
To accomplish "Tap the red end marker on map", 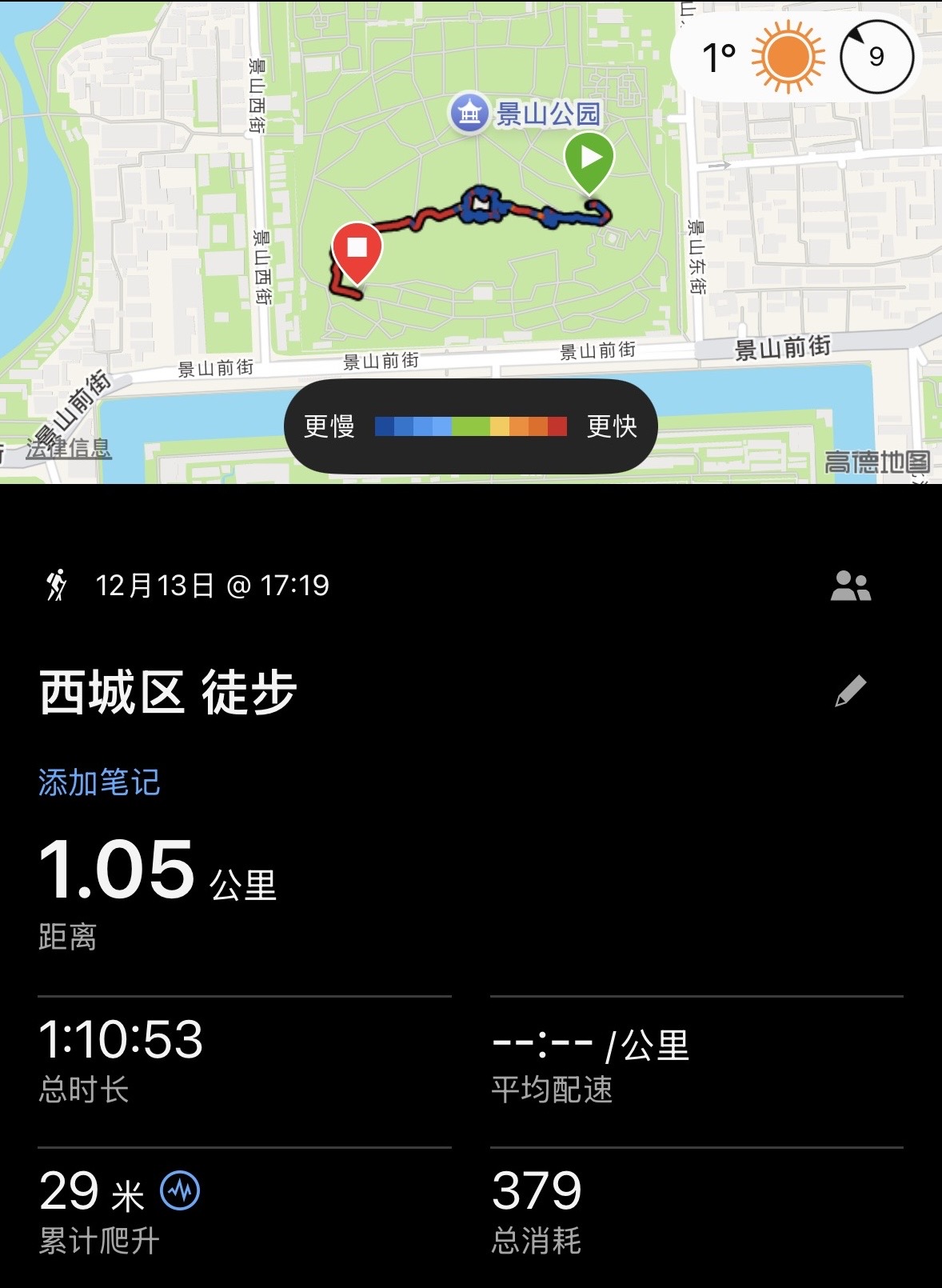I will (357, 250).
